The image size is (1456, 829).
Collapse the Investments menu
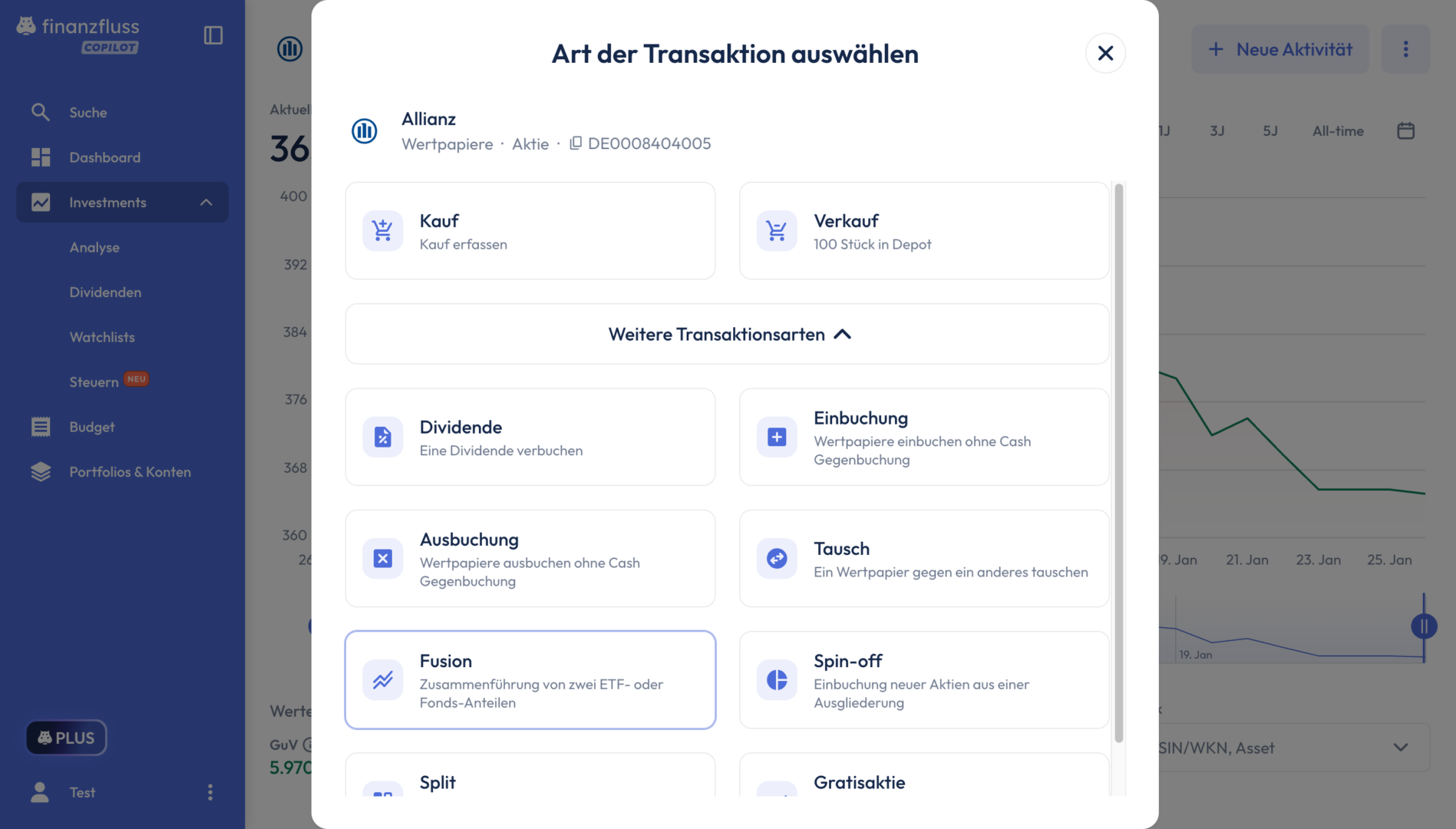206,203
